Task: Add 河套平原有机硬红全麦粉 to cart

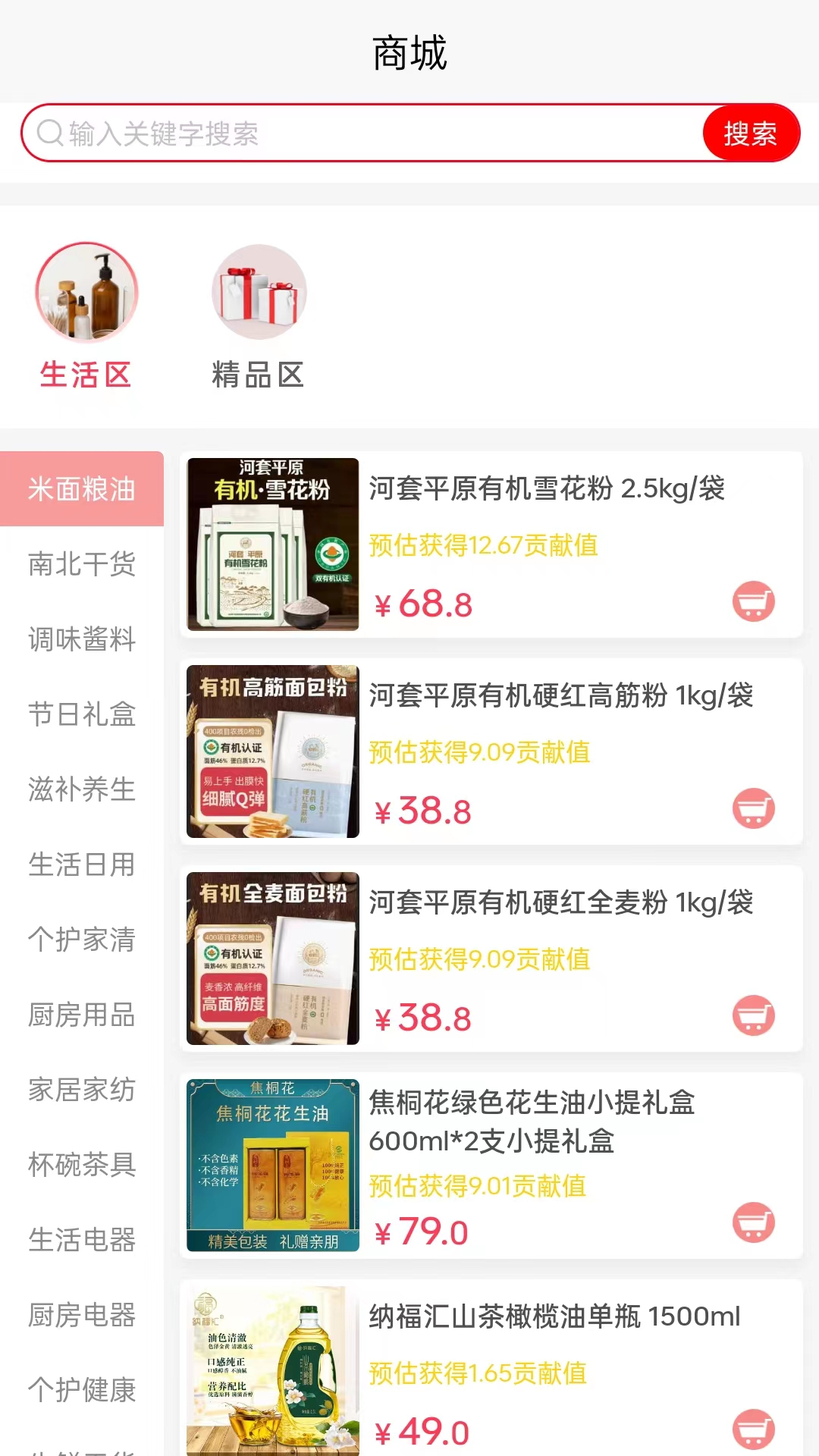Action: coord(753,1015)
